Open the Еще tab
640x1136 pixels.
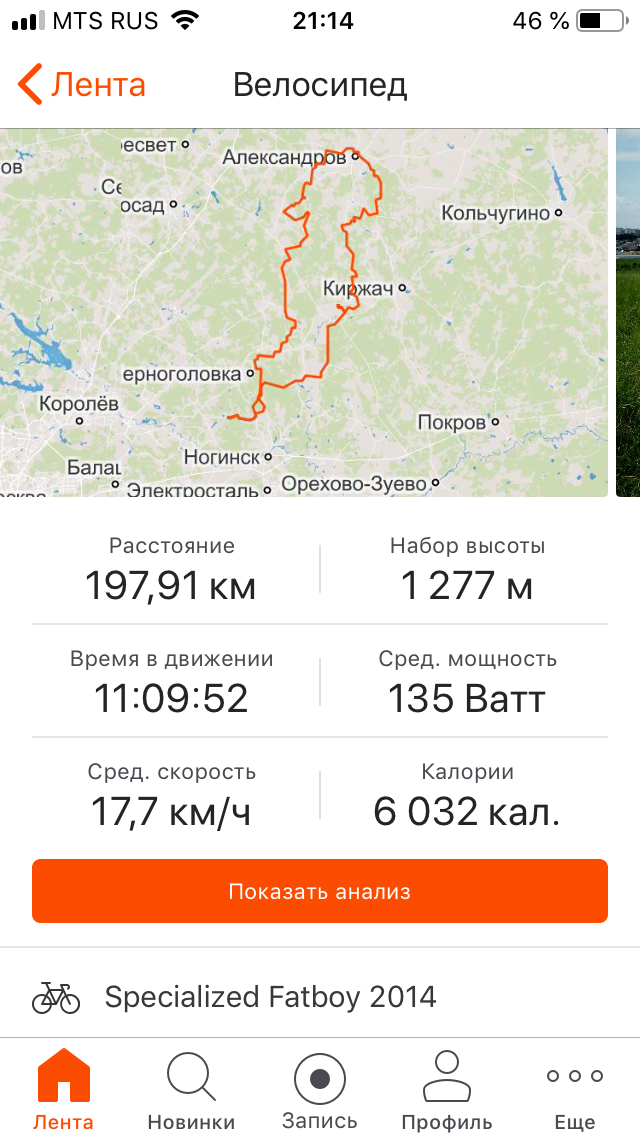tap(575, 1088)
